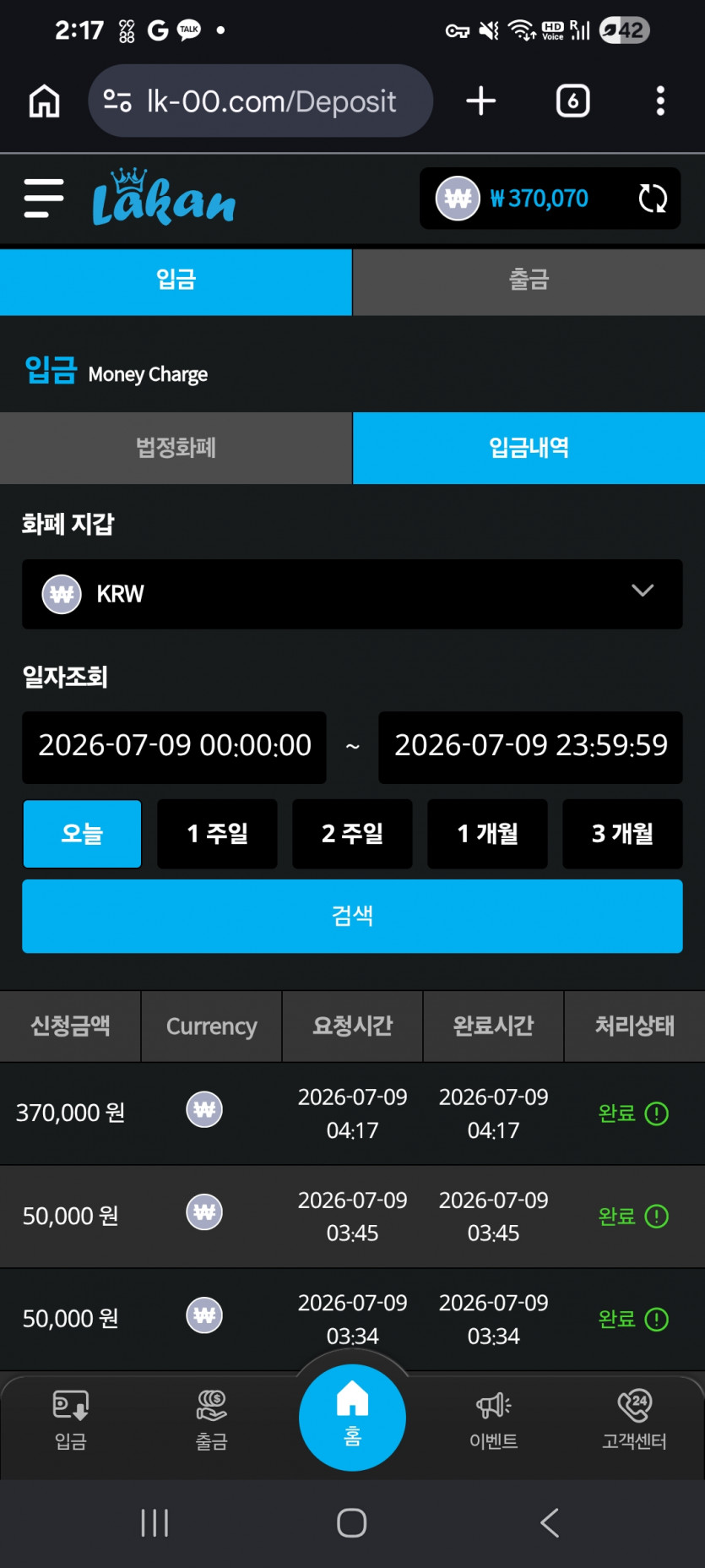Choose the 2 주일 date range
Viewport: 705px width, 1568px height.
(x=352, y=834)
